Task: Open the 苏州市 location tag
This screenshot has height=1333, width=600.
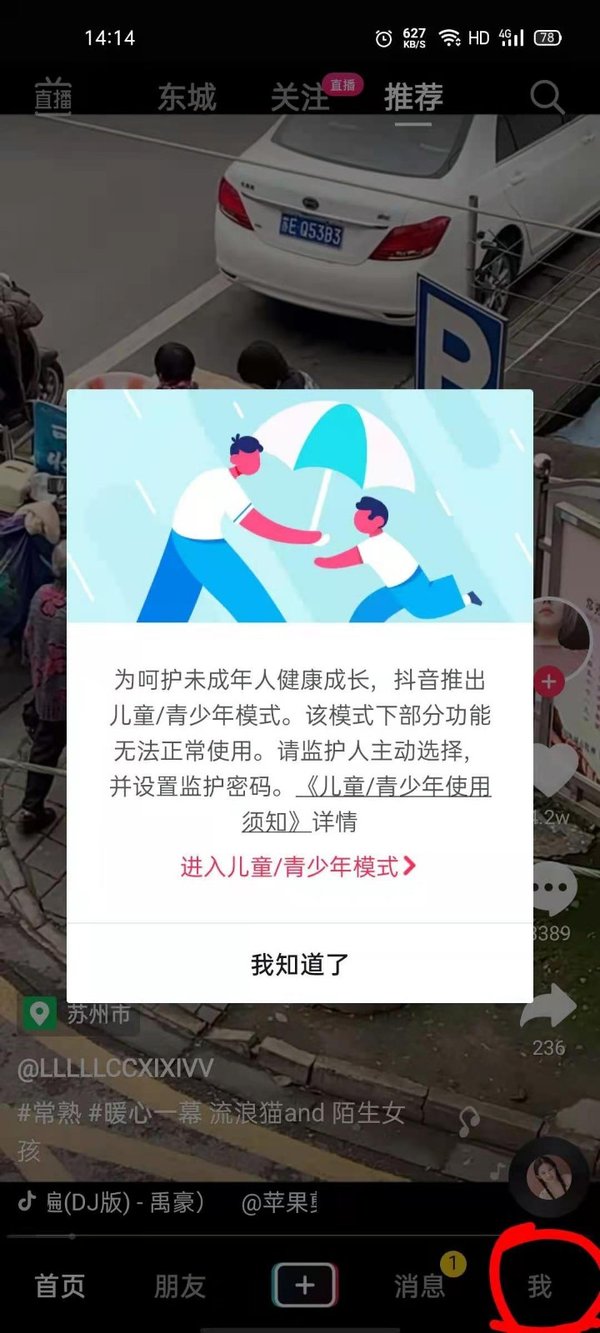Action: pyautogui.click(x=82, y=1014)
